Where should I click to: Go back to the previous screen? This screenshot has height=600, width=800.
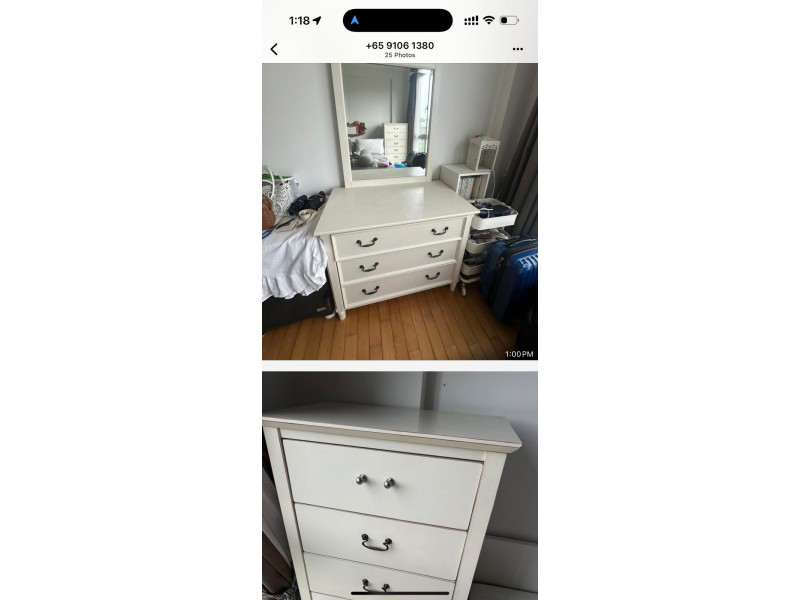click(274, 49)
